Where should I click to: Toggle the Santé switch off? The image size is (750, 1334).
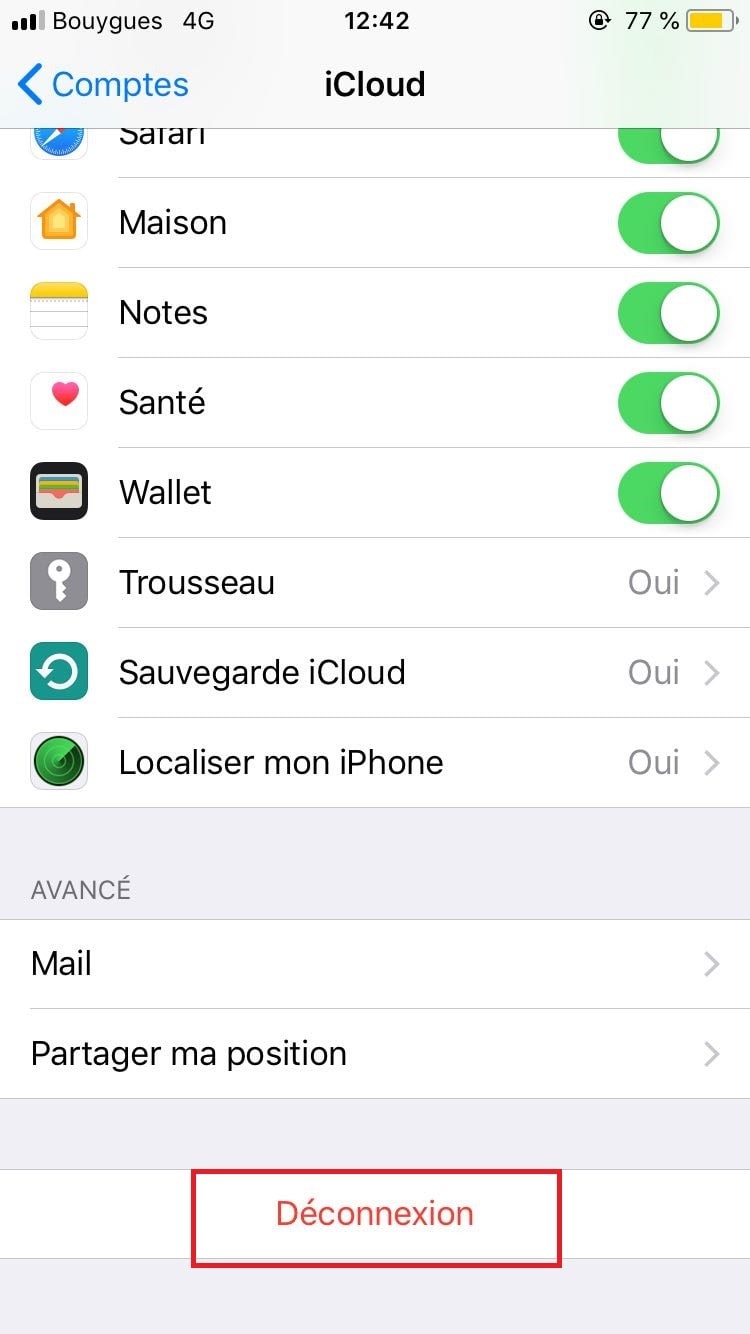point(668,403)
